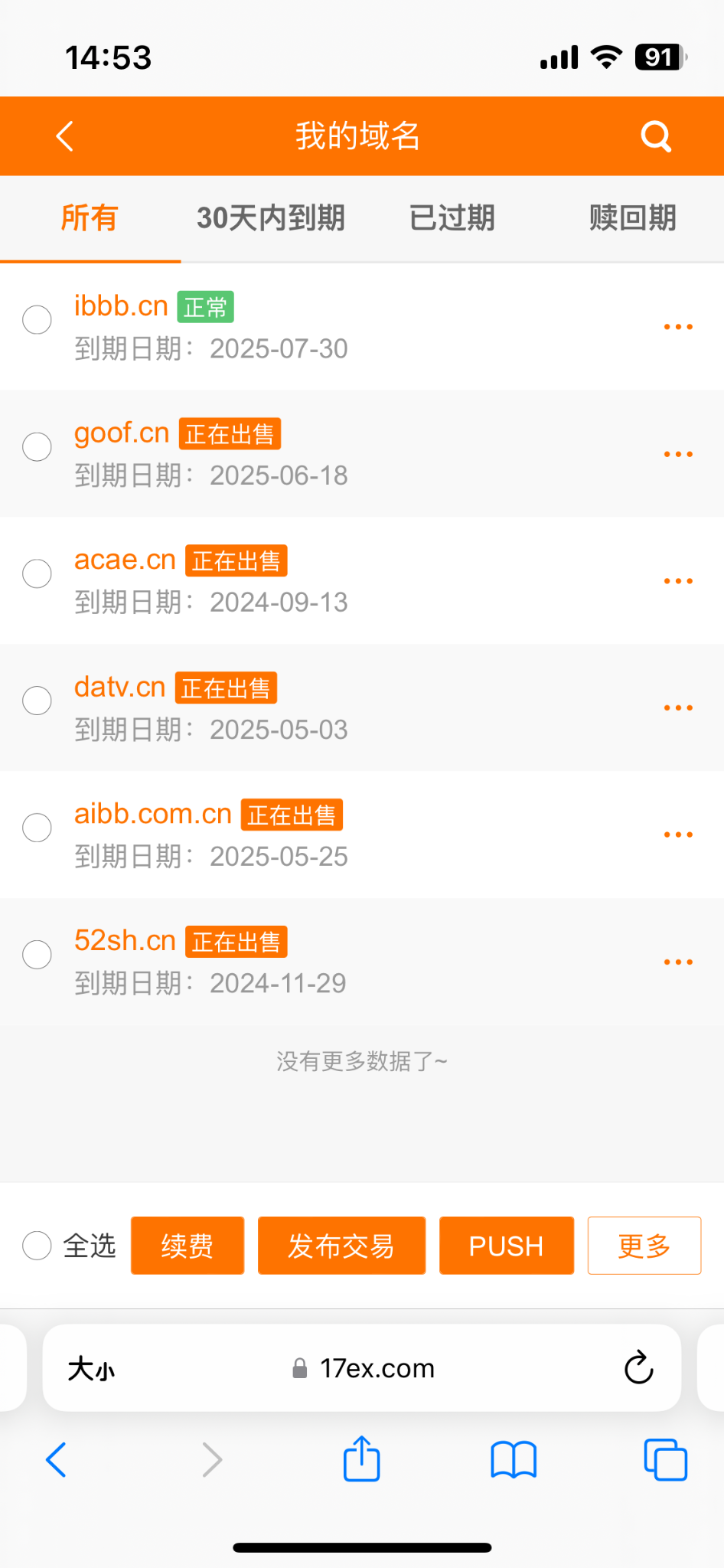The image size is (724, 1568).
Task: Open more options for ibbb.cn
Action: [x=678, y=327]
